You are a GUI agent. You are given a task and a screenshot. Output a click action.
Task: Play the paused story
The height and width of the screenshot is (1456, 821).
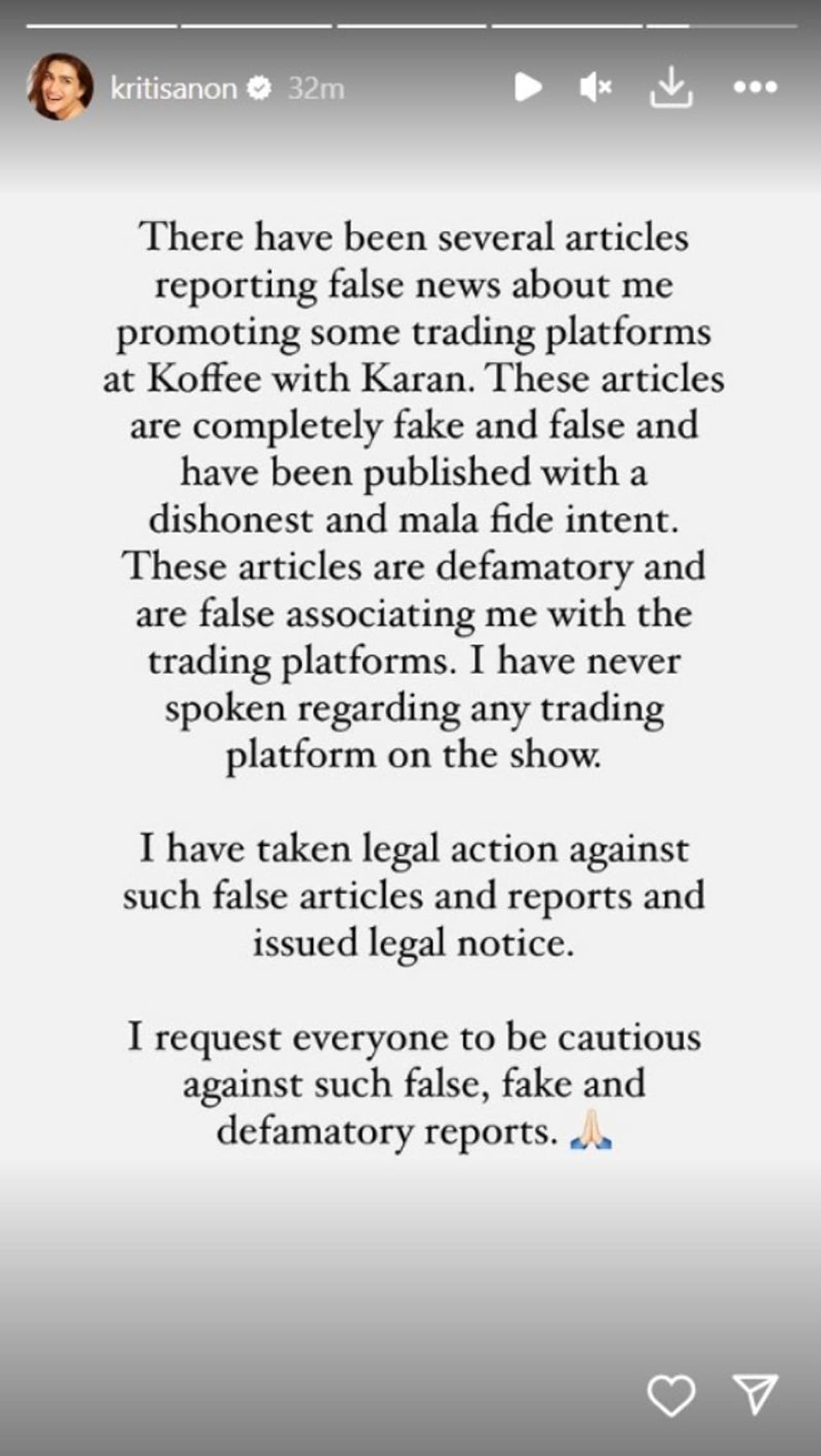click(x=528, y=87)
